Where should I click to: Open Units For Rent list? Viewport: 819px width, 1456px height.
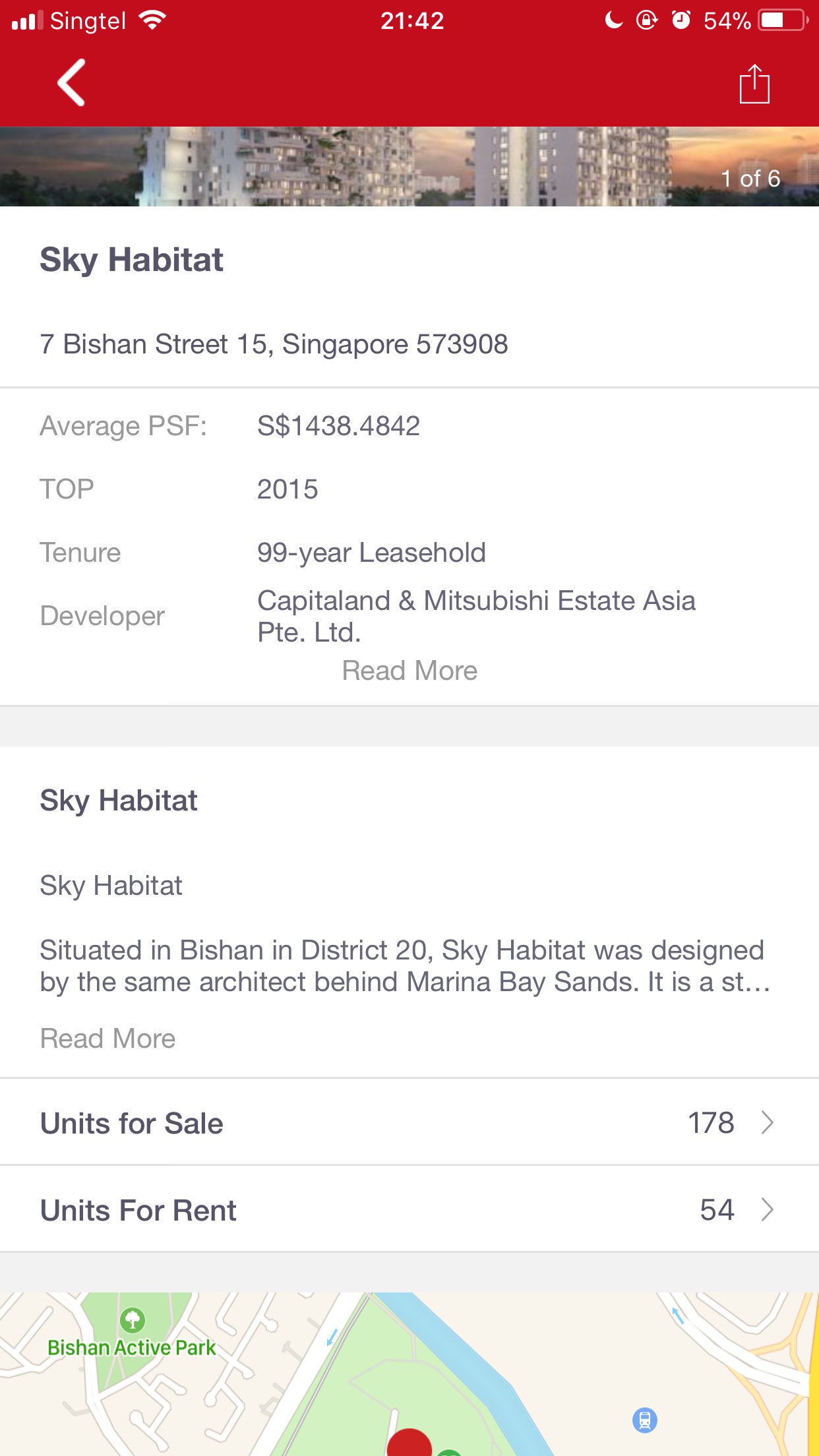coord(409,1209)
